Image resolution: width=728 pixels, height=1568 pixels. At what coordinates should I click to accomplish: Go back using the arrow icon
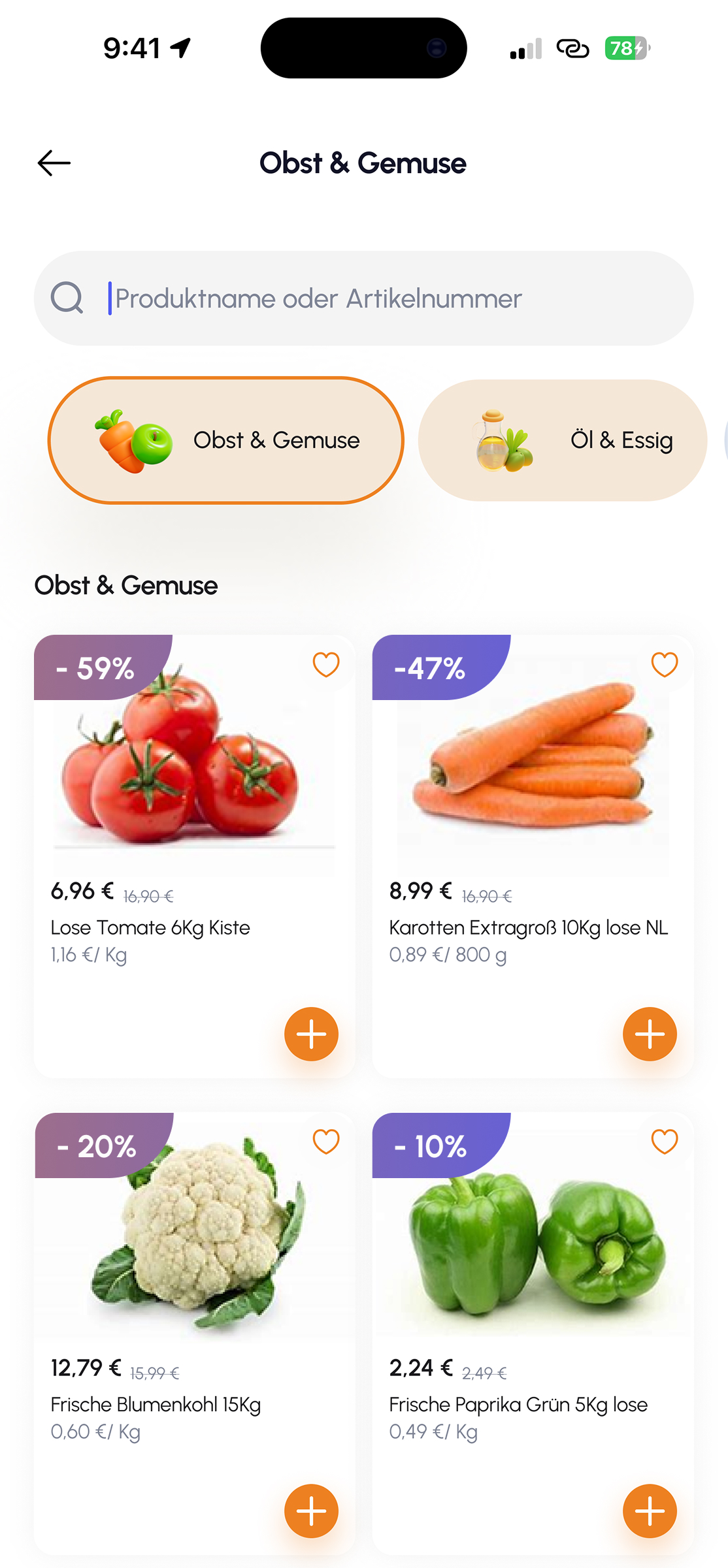pyautogui.click(x=54, y=163)
